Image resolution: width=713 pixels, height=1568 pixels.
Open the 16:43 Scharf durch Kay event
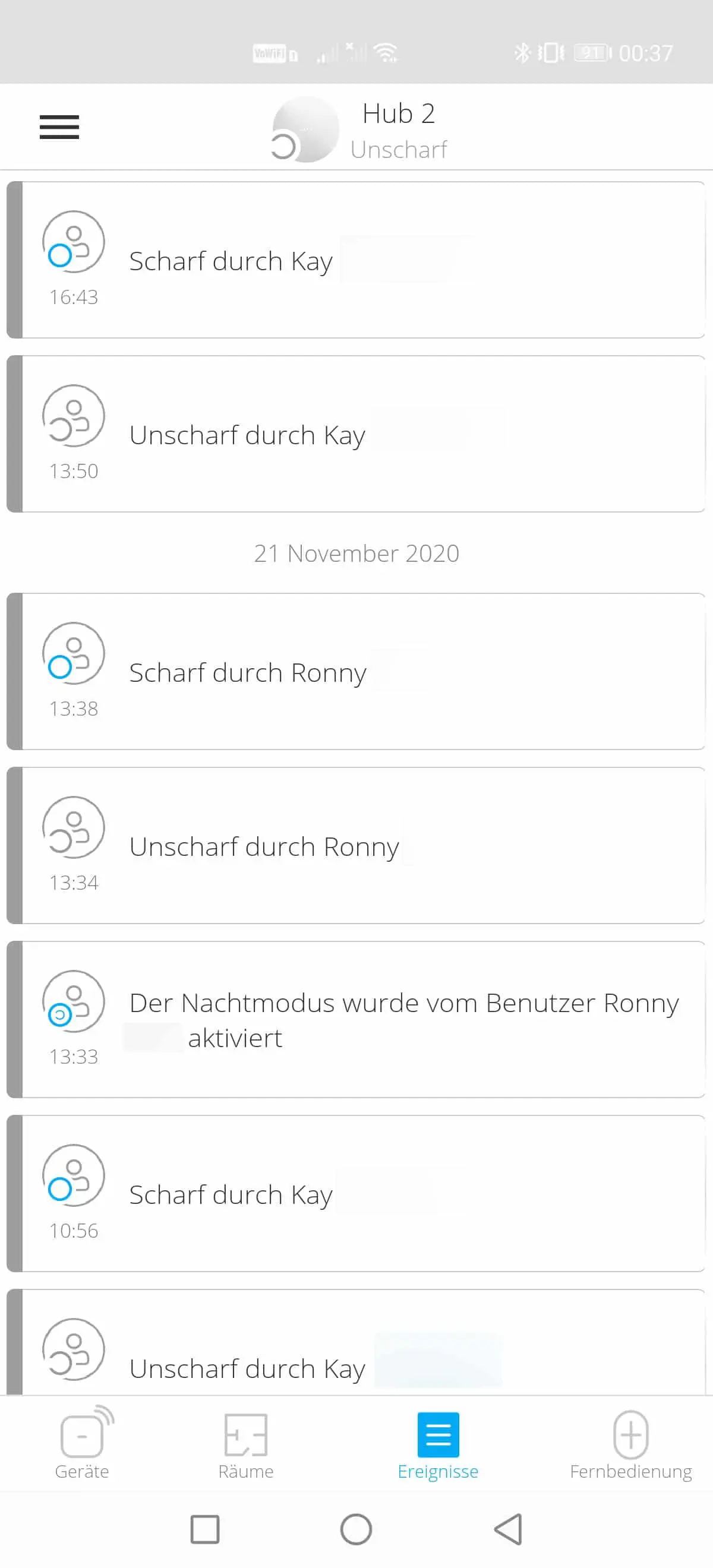pos(356,260)
